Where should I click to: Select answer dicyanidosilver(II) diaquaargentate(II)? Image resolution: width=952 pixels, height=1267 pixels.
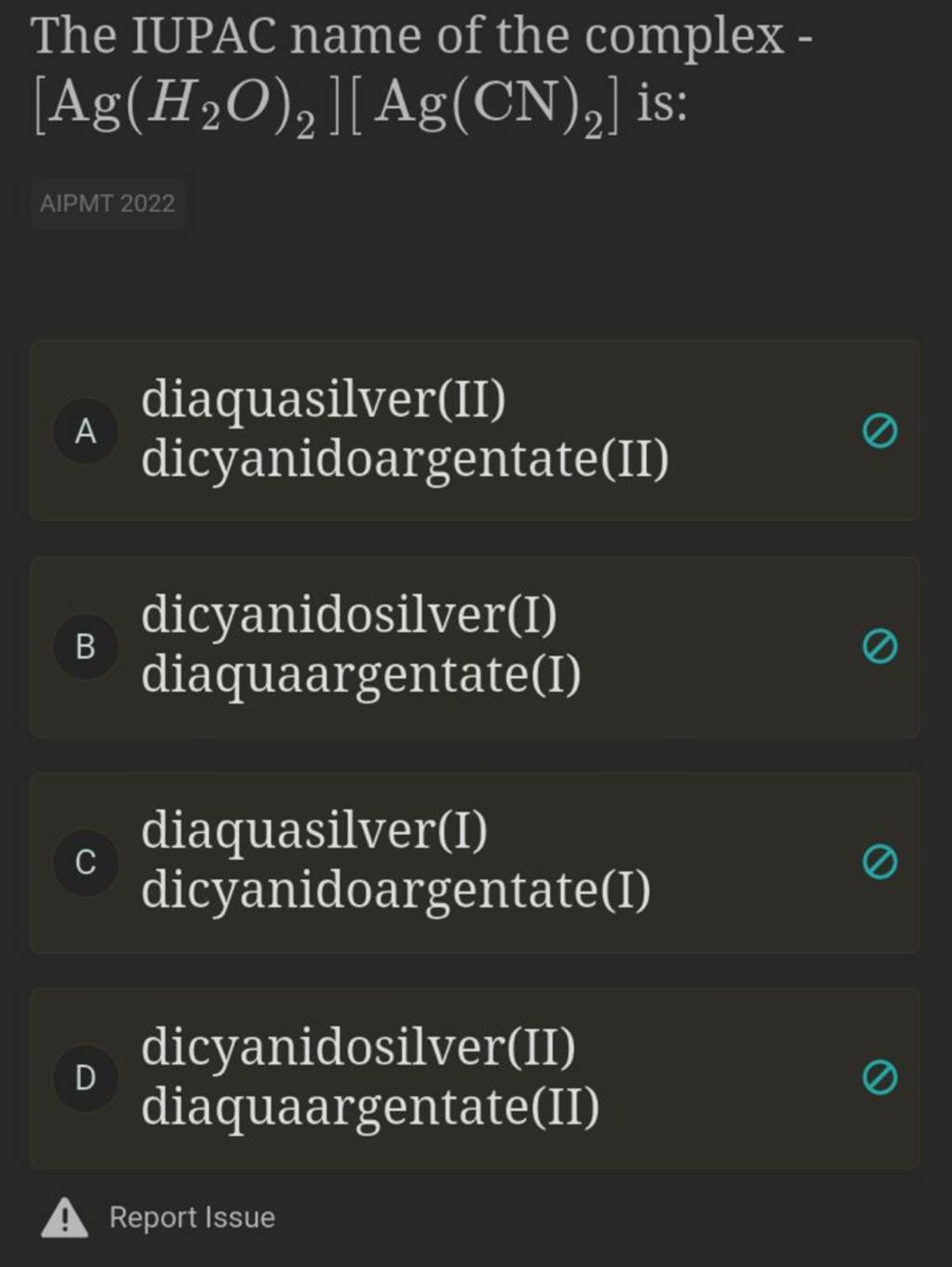[x=372, y=1077]
